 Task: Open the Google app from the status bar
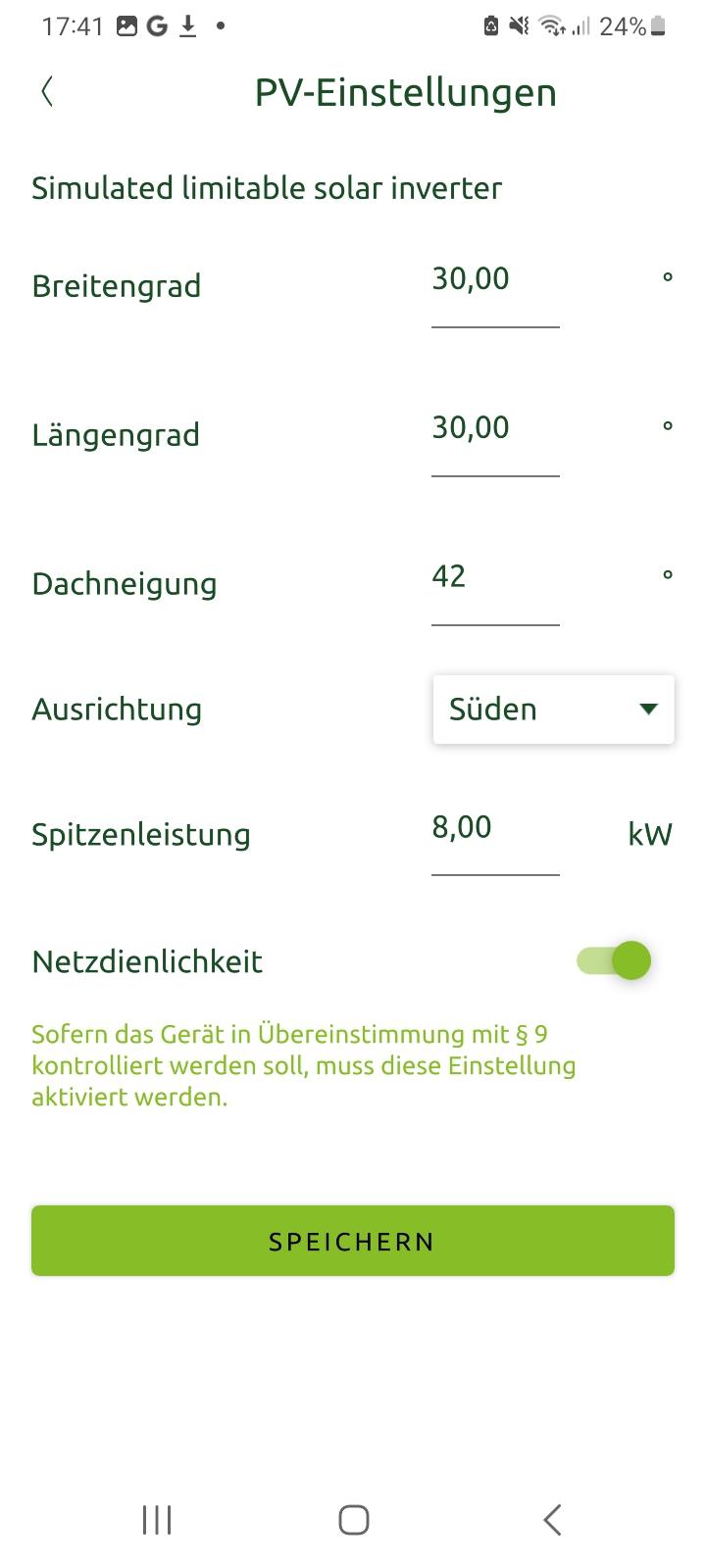point(157,26)
